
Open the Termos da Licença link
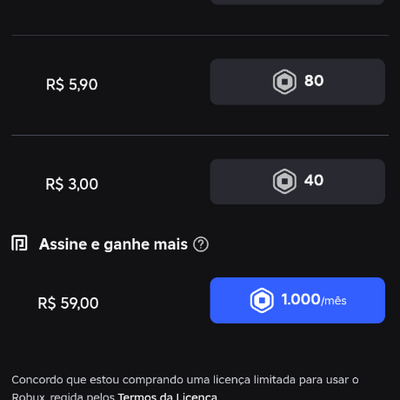click(x=168, y=396)
